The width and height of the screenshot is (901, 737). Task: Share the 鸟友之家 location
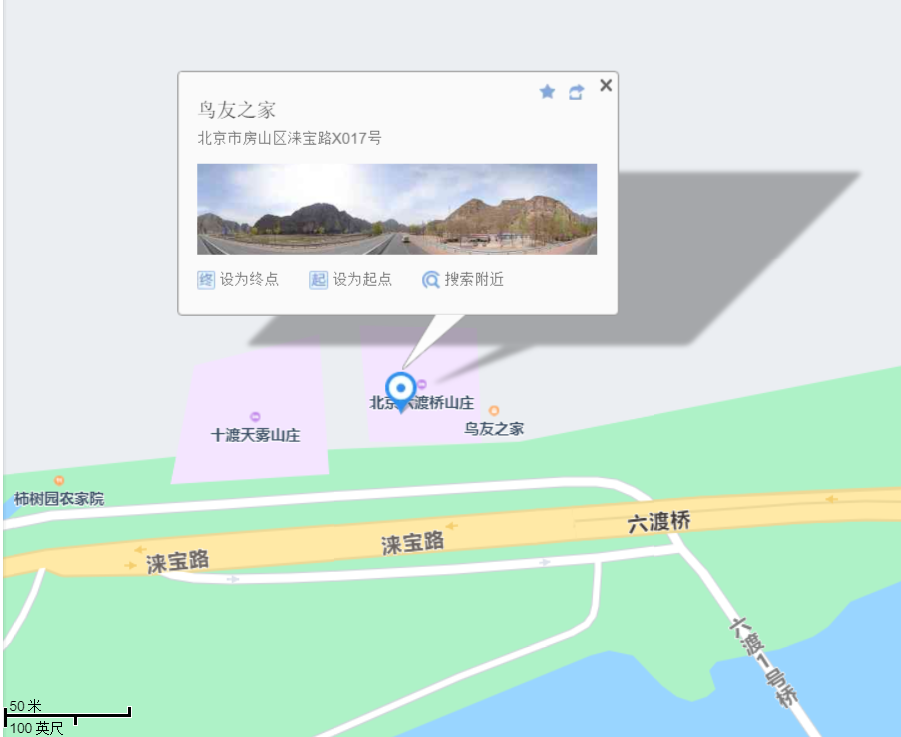[x=576, y=92]
